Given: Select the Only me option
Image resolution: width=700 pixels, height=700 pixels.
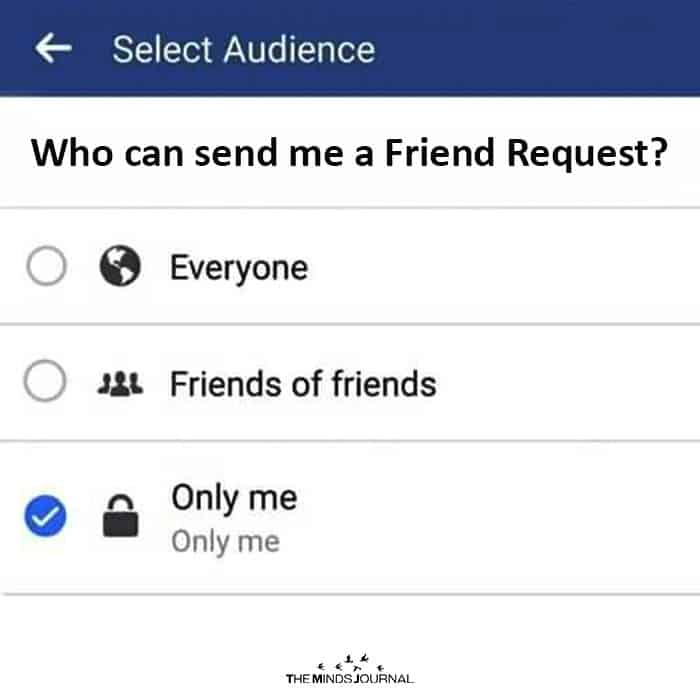Looking at the screenshot, I should (46, 515).
